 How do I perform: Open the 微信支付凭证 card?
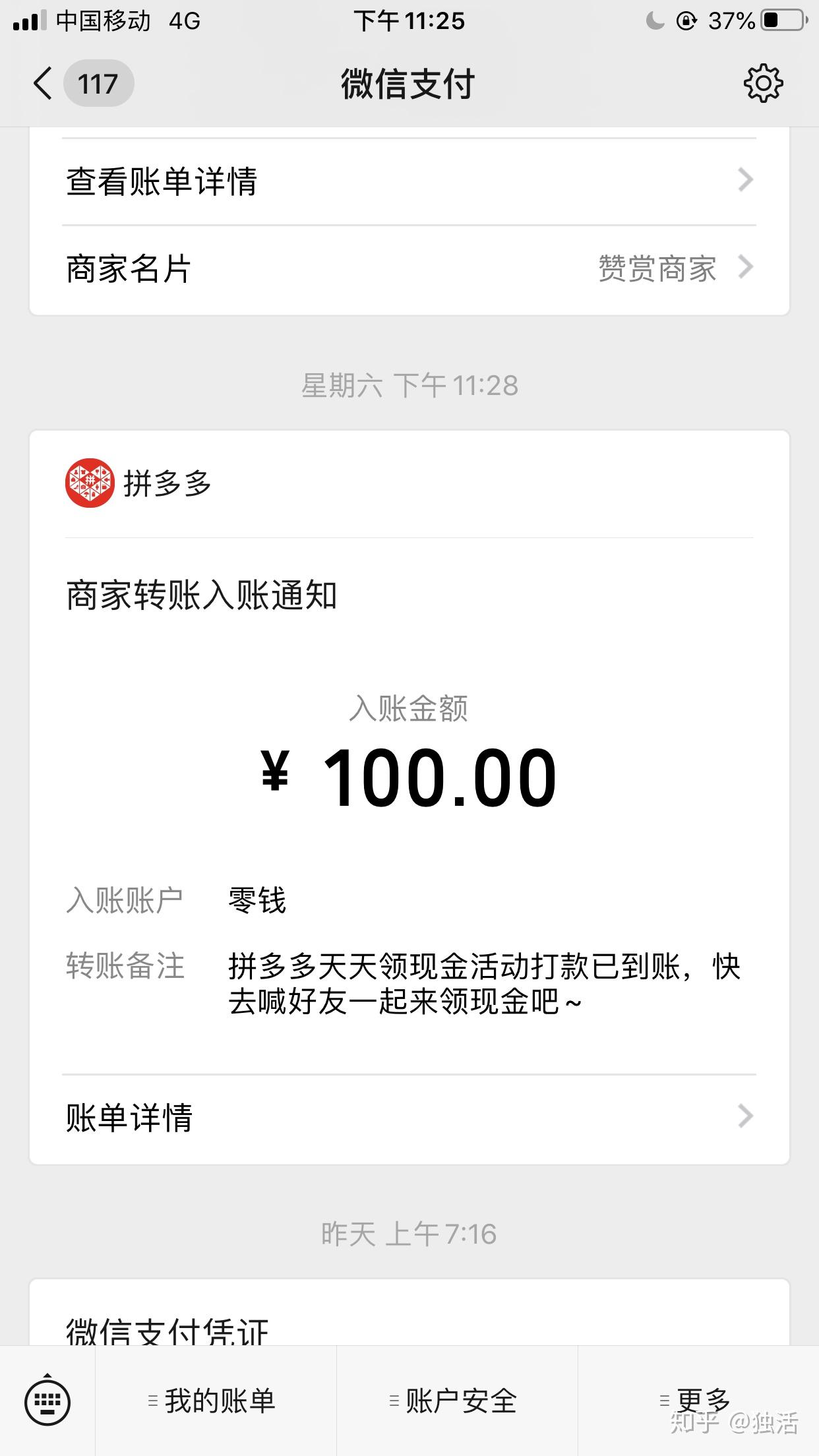tap(409, 1312)
